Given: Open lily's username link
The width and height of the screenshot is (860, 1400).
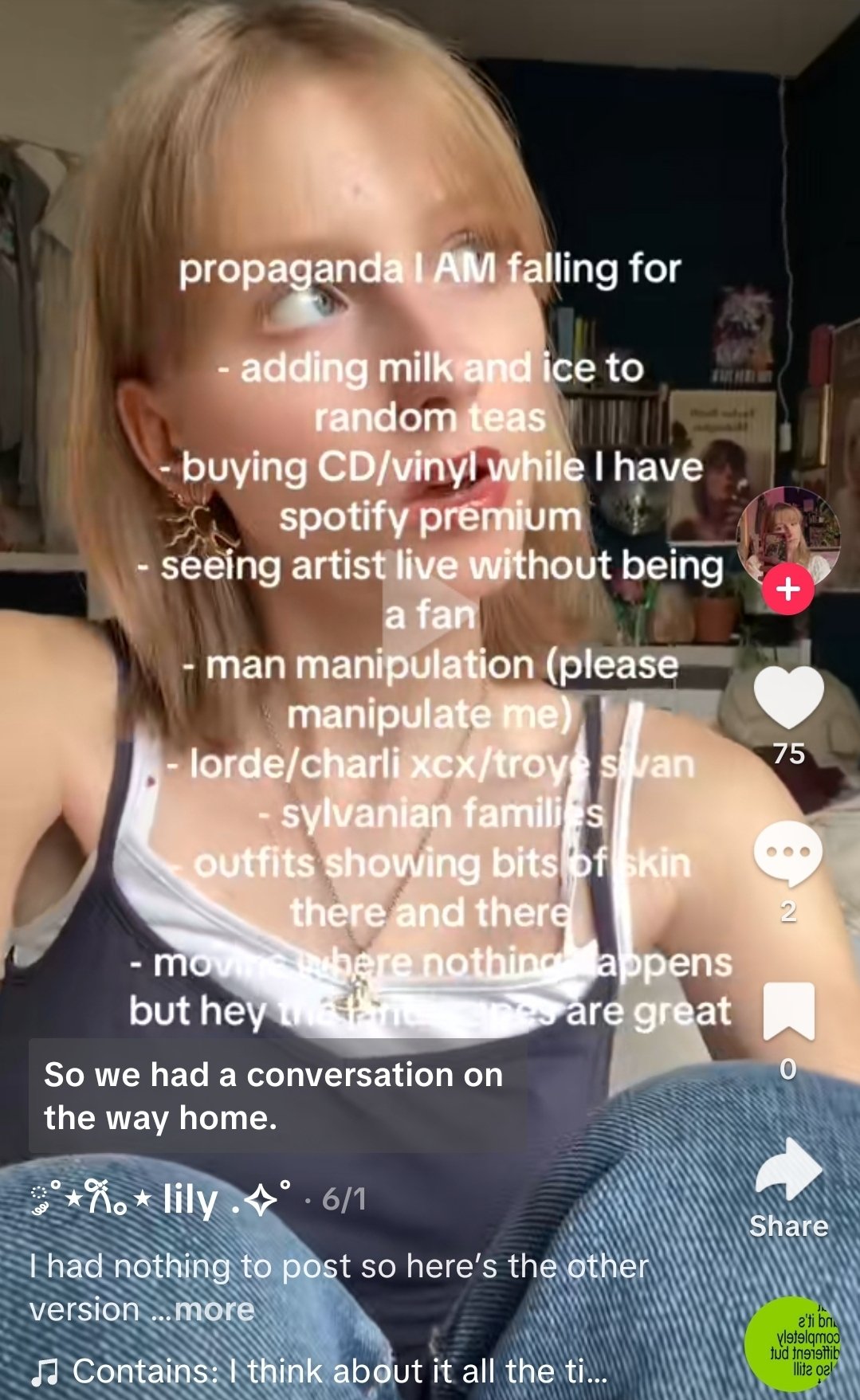Looking at the screenshot, I should [x=160, y=1200].
